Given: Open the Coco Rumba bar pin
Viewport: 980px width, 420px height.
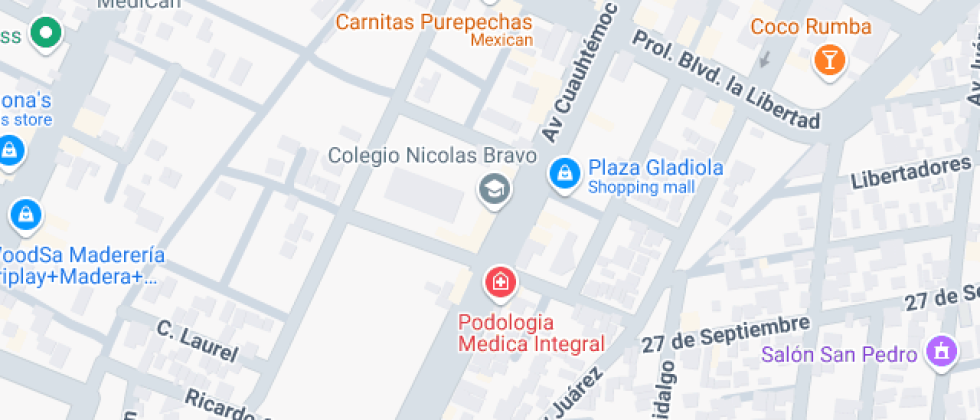Looking at the screenshot, I should point(829,61).
